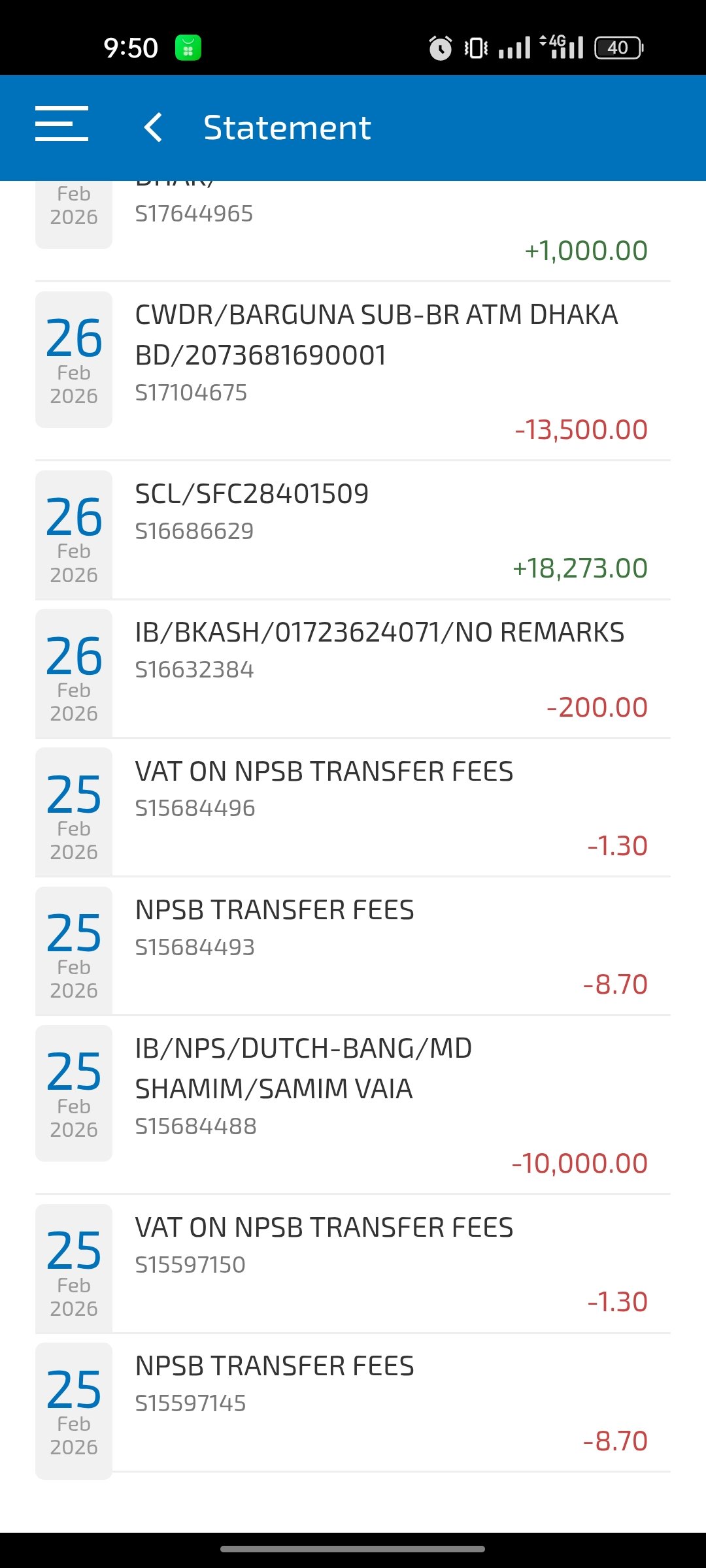The width and height of the screenshot is (706, 1568).
Task: Open the CWDR/BARGUNA SUB-BR ATM transaction
Action: point(353,372)
